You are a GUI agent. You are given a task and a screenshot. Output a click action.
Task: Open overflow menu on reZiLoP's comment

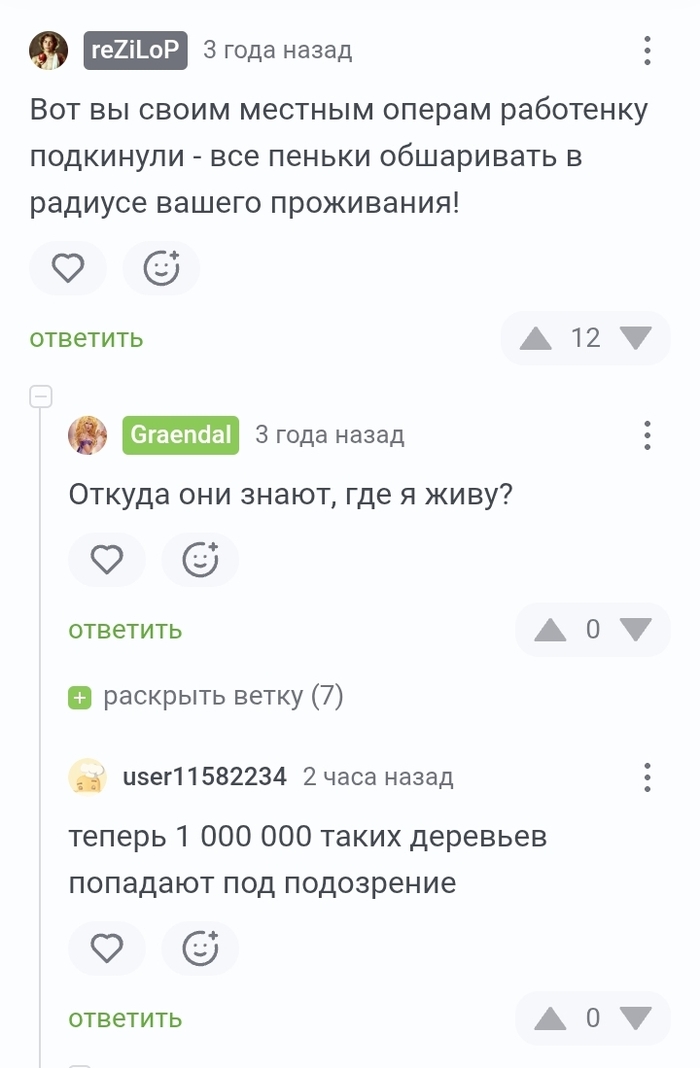(x=647, y=50)
